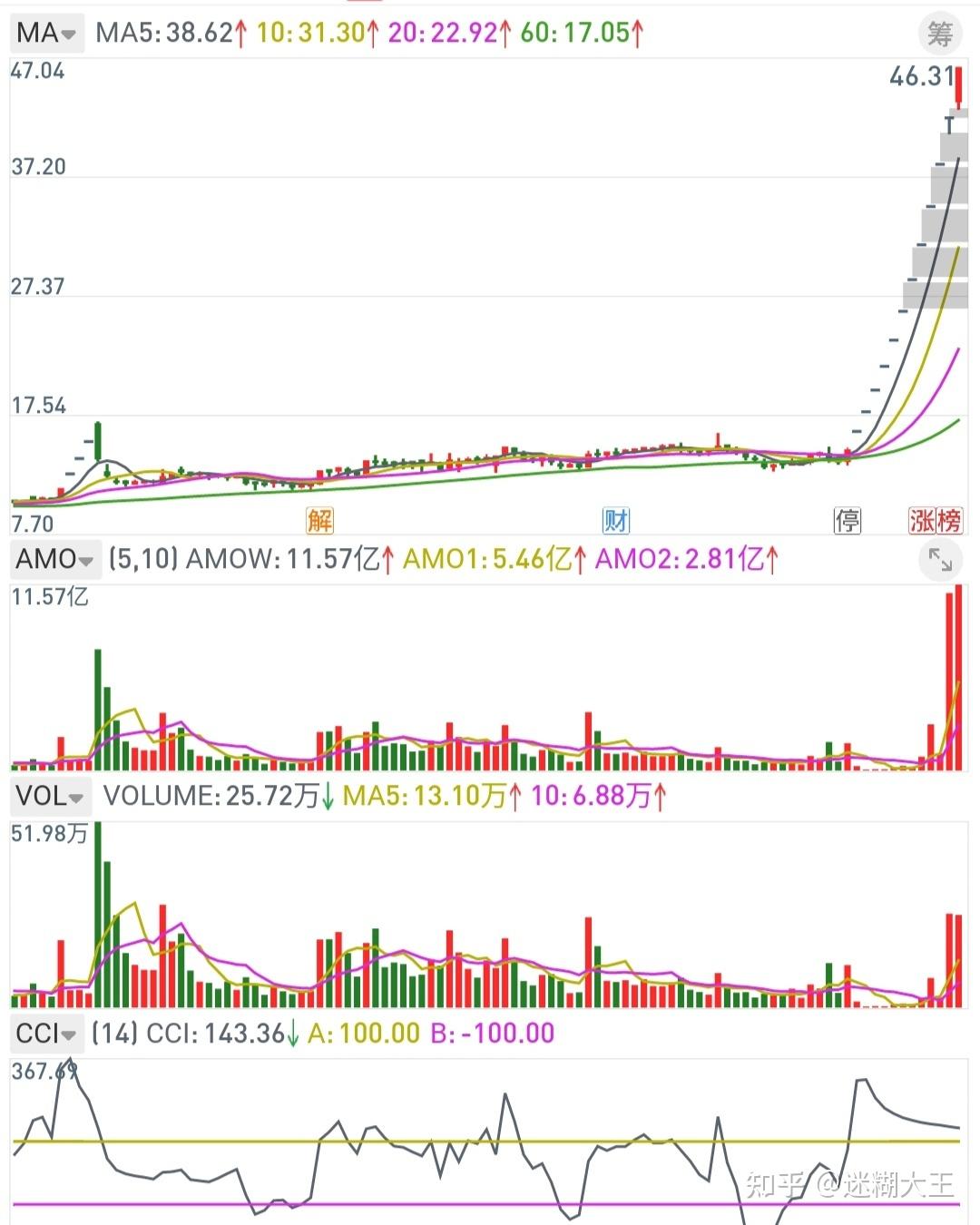Tap the 停 suspension marker
980x1225 pixels.
848,521
